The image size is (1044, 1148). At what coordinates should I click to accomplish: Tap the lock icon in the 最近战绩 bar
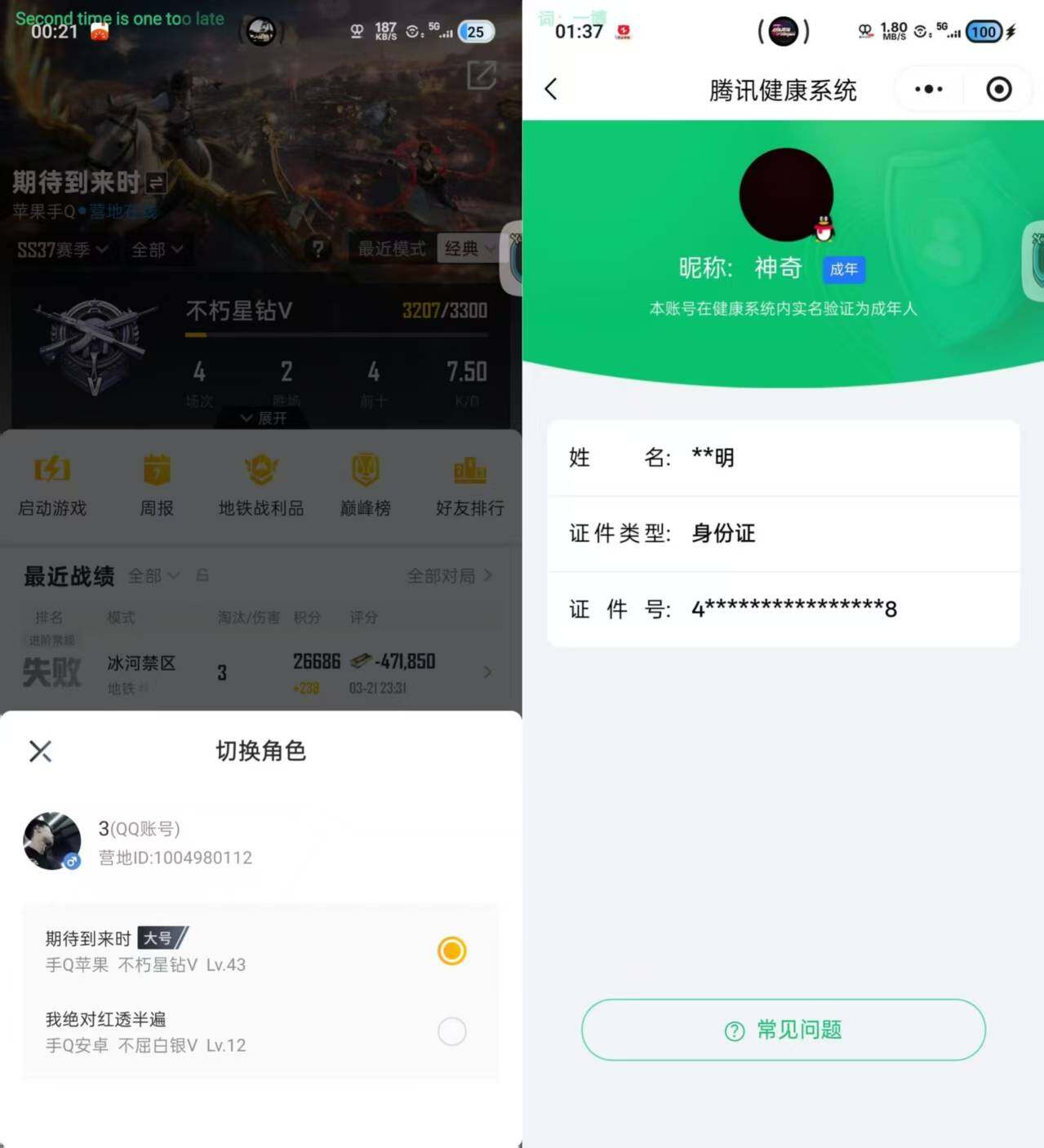pyautogui.click(x=202, y=575)
